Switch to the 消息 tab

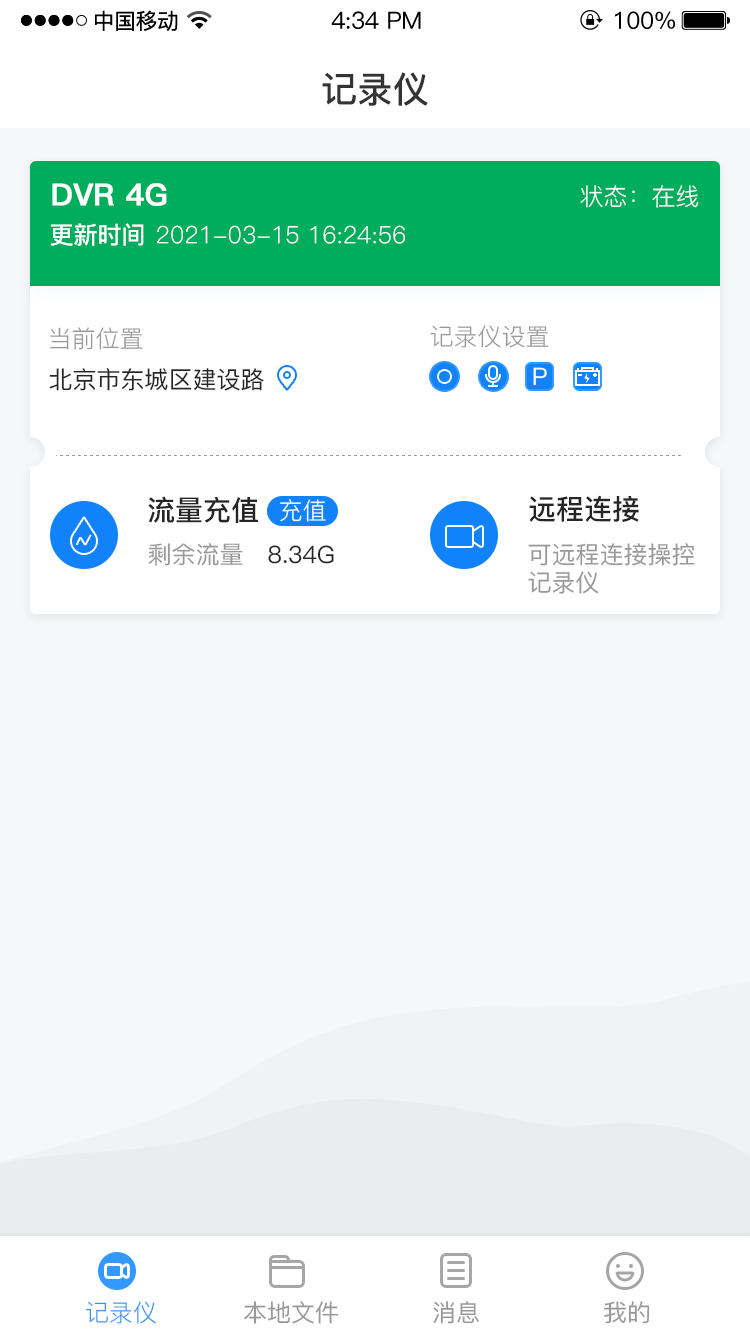tap(455, 1285)
